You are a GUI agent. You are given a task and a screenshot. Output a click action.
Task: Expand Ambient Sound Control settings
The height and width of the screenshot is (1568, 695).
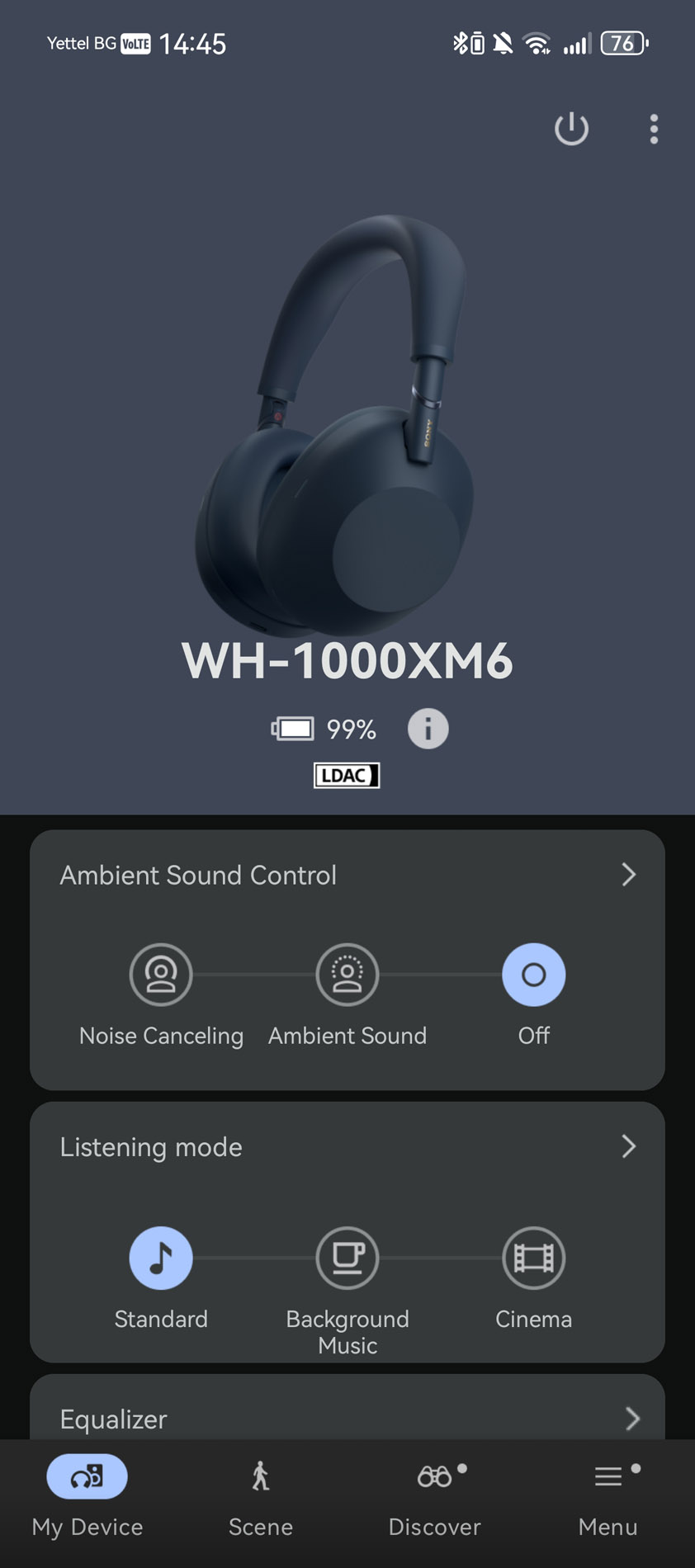(x=347, y=875)
